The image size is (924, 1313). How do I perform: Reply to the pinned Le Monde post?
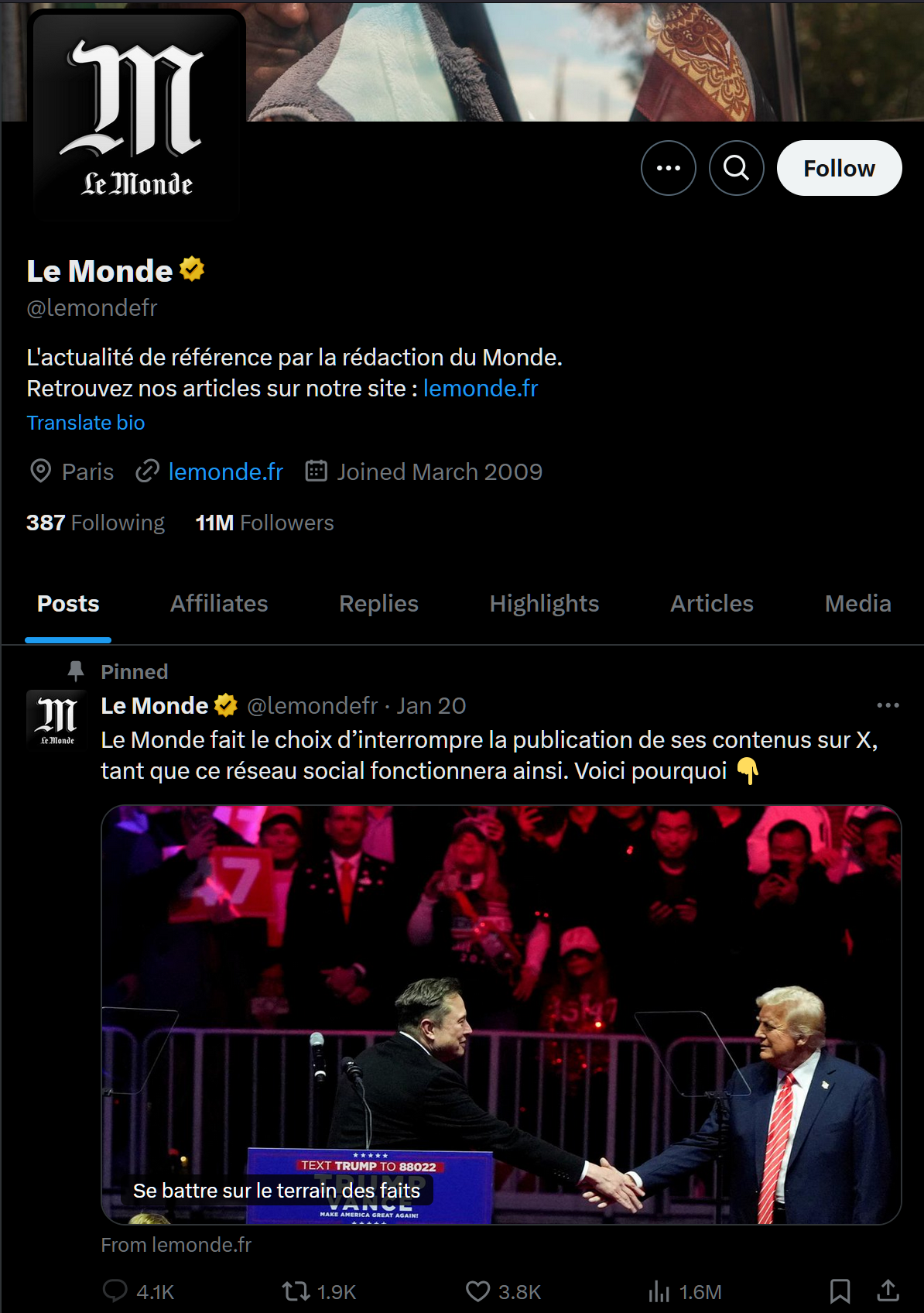tap(115, 1291)
